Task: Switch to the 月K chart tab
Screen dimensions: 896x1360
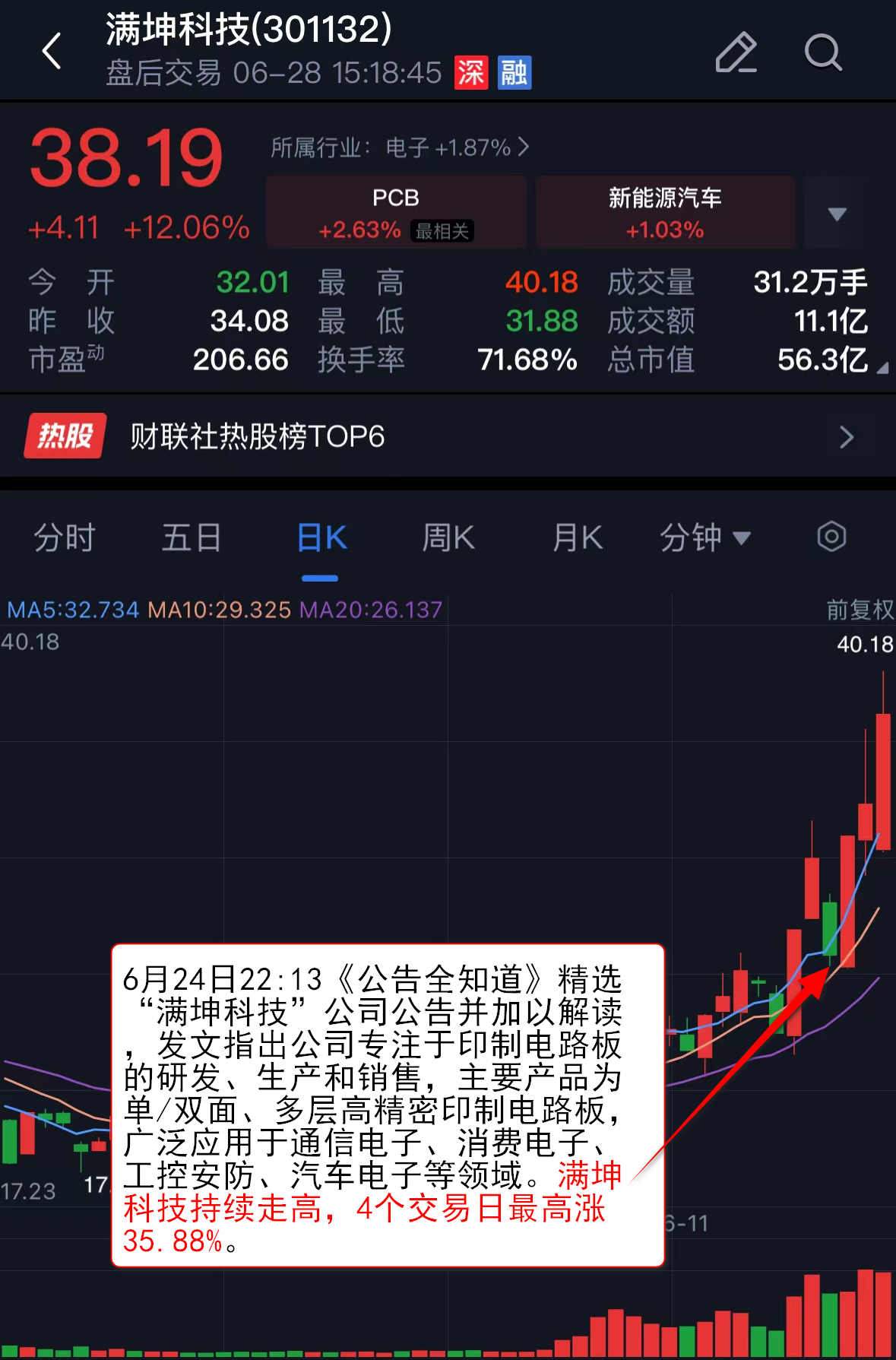Action: (x=577, y=538)
